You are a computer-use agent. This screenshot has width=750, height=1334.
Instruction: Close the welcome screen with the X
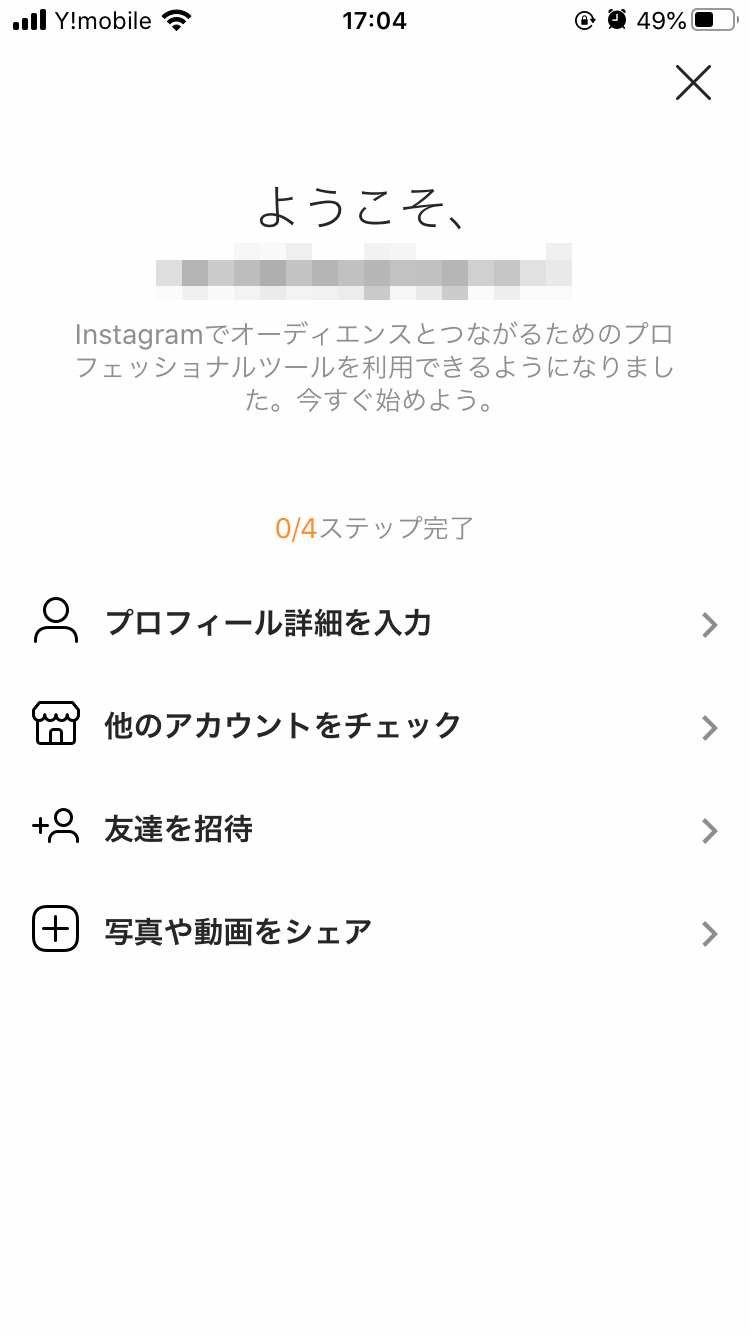(x=693, y=83)
